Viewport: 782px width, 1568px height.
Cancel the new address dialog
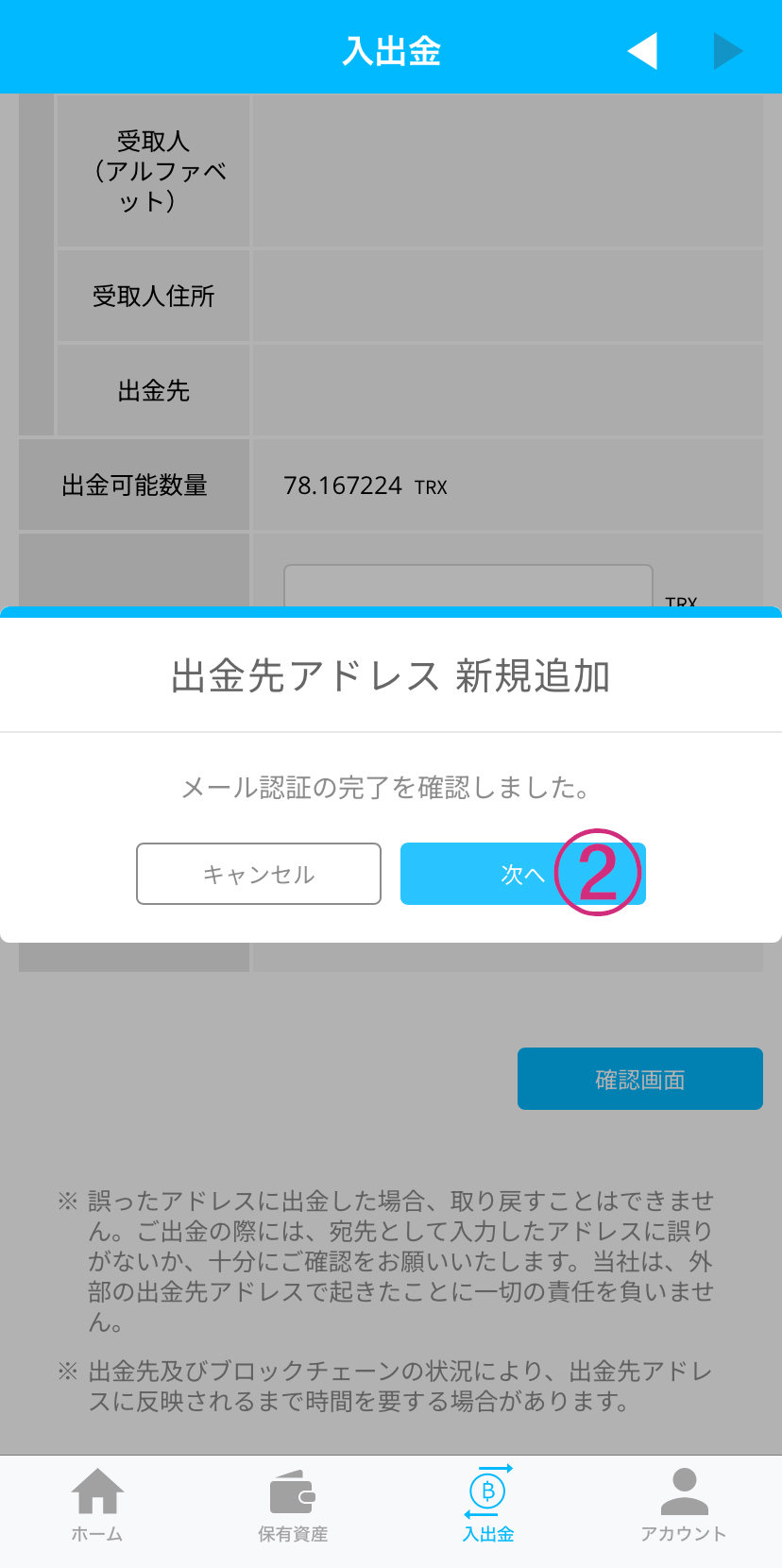pyautogui.click(x=259, y=874)
